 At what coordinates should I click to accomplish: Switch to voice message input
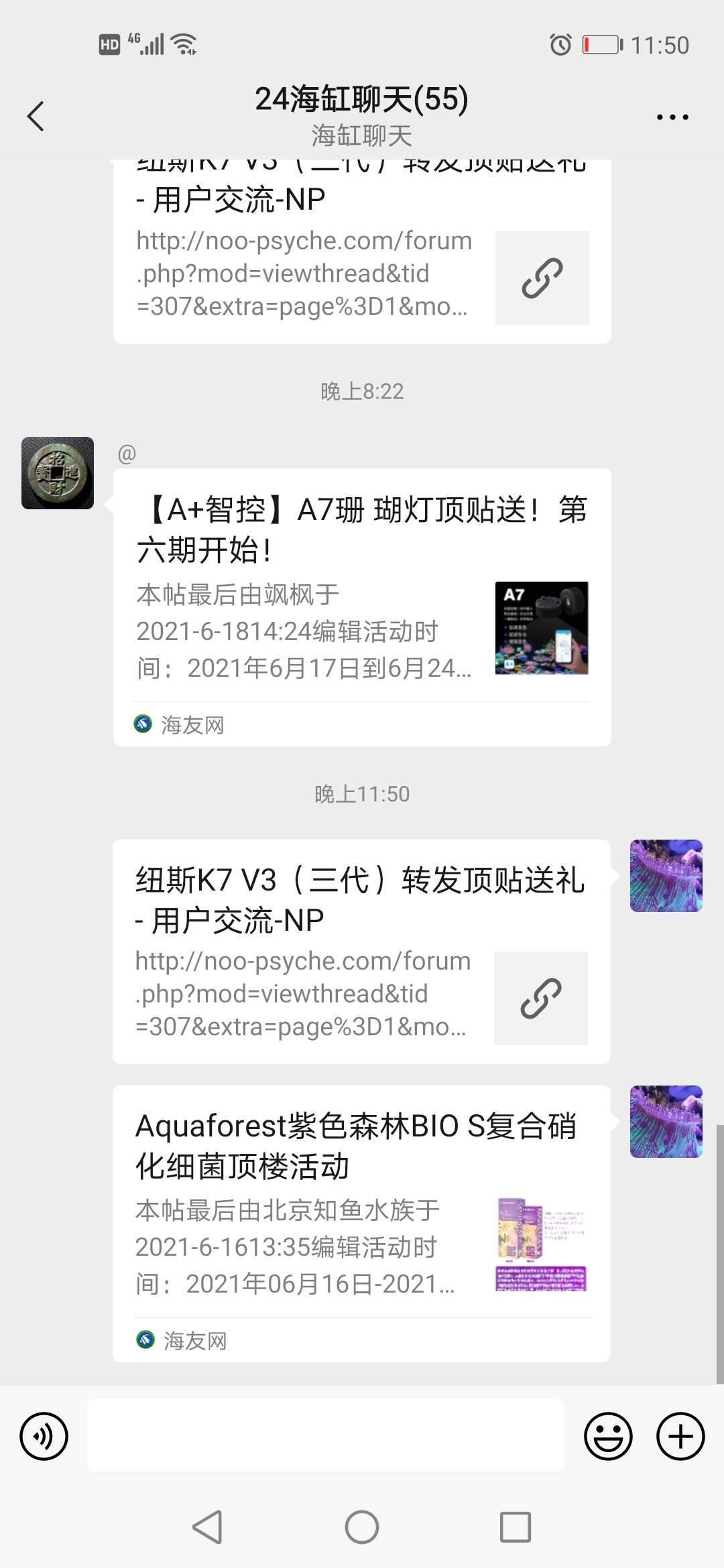44,1436
